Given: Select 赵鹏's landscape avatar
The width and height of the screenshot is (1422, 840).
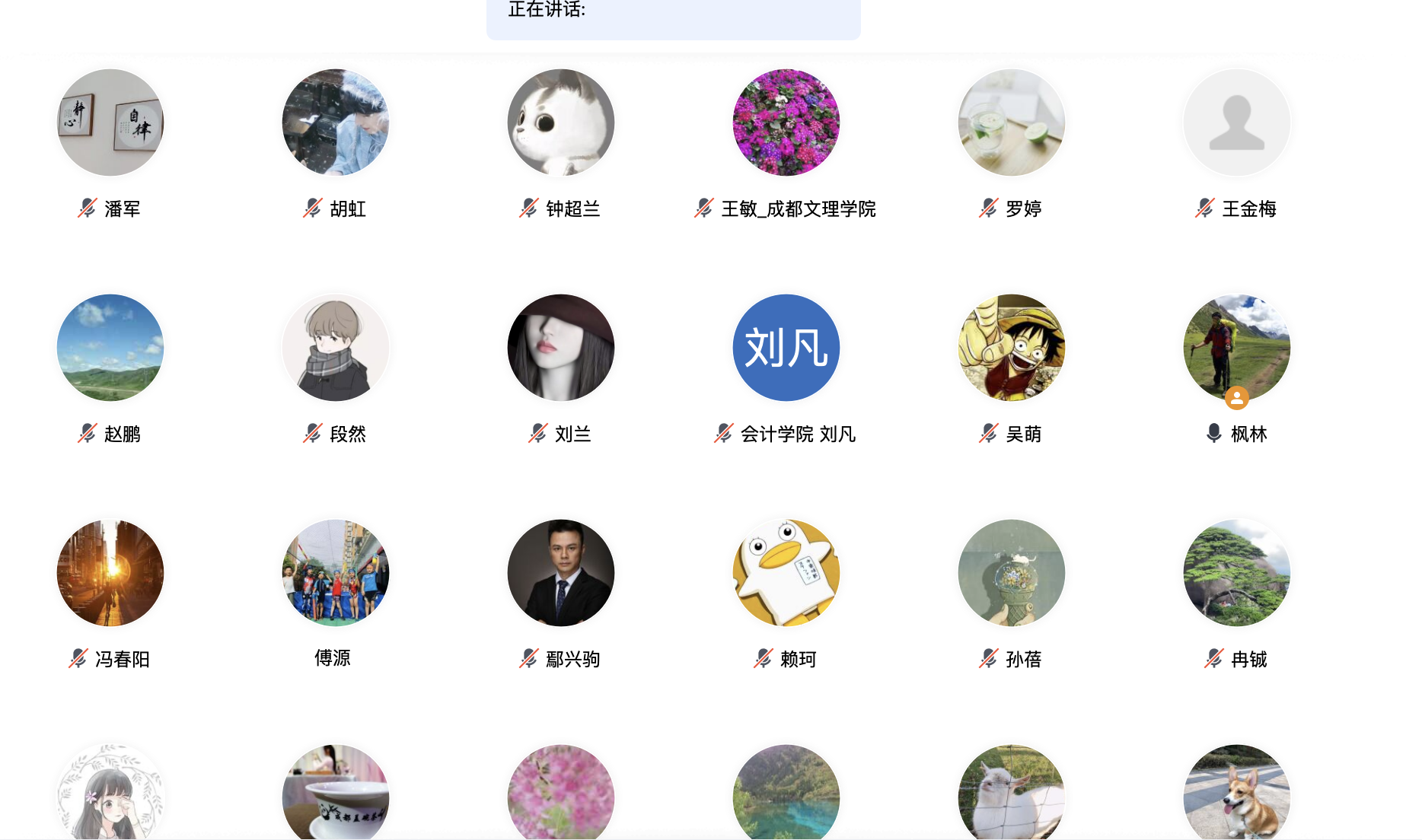Looking at the screenshot, I should point(110,348).
